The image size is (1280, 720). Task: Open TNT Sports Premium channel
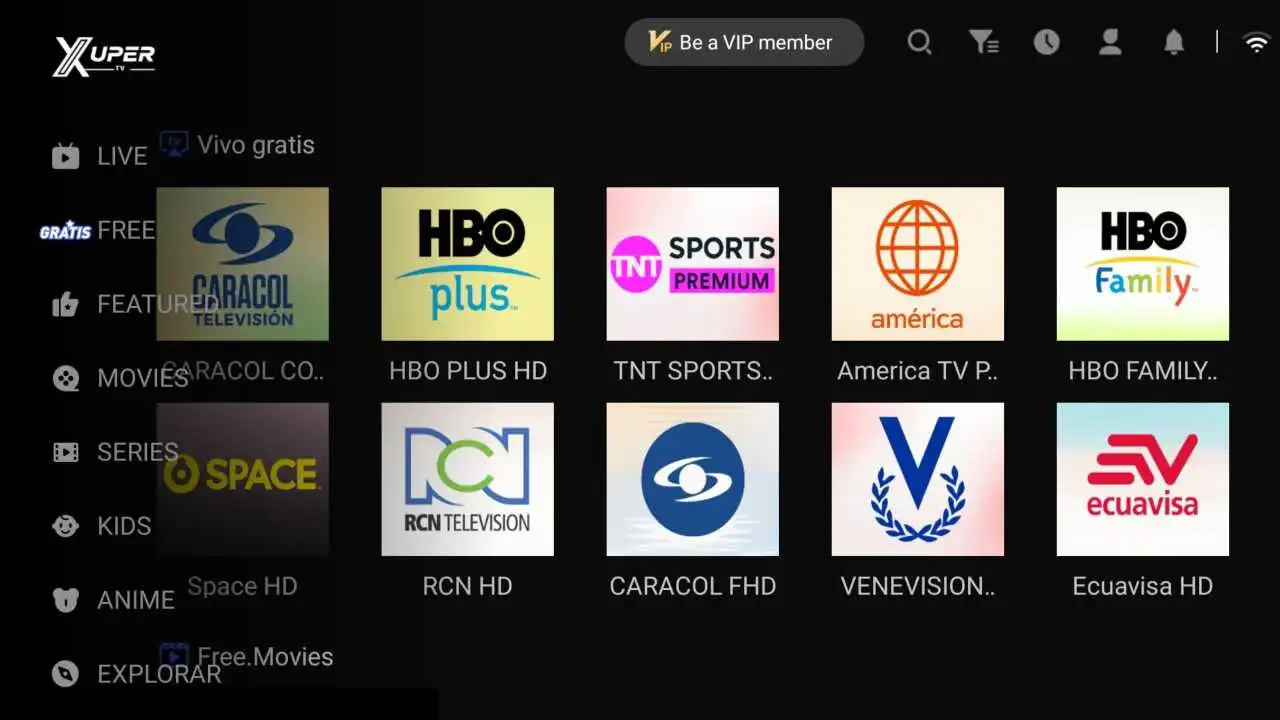[692, 264]
